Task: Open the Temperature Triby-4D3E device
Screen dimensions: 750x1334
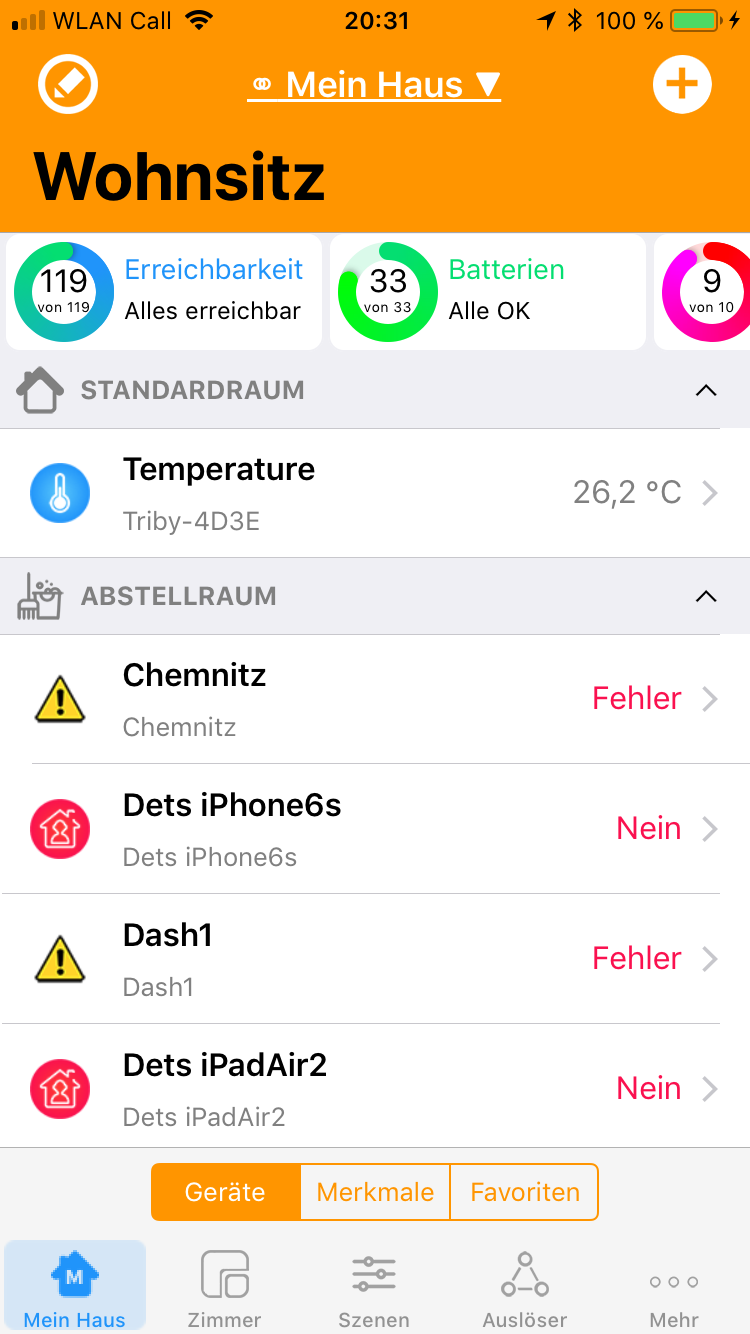Action: coord(375,493)
